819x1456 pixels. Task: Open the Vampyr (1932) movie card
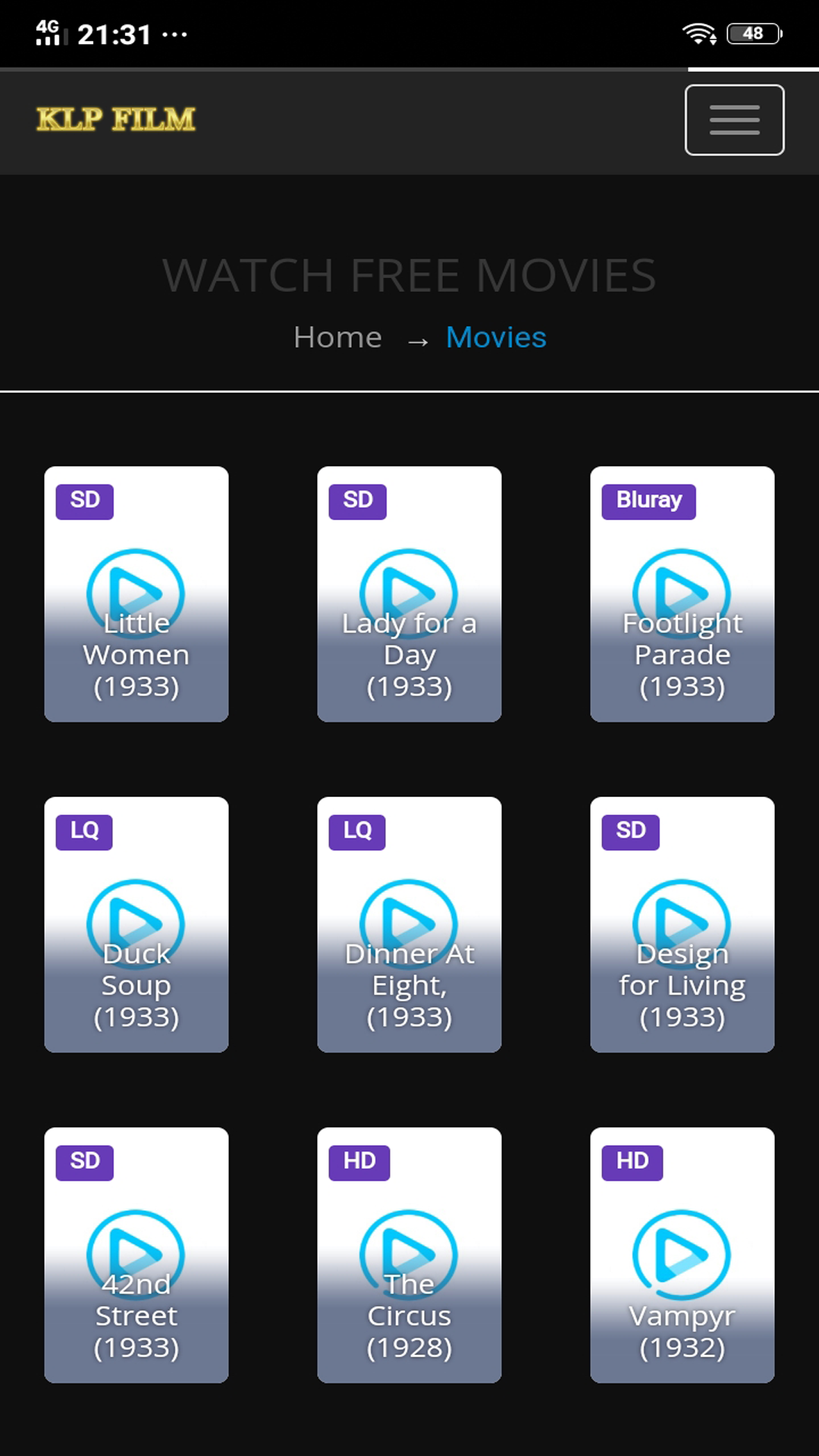pyautogui.click(x=682, y=1255)
